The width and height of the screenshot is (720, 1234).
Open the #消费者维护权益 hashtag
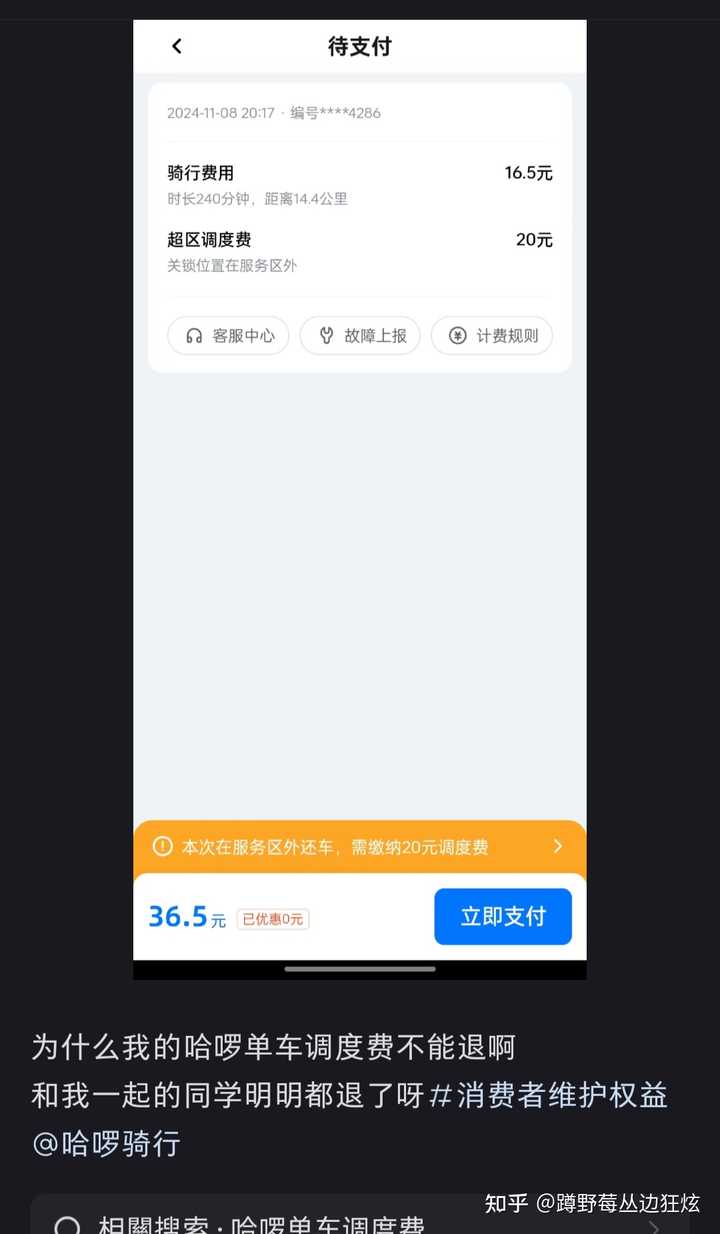coord(548,1095)
